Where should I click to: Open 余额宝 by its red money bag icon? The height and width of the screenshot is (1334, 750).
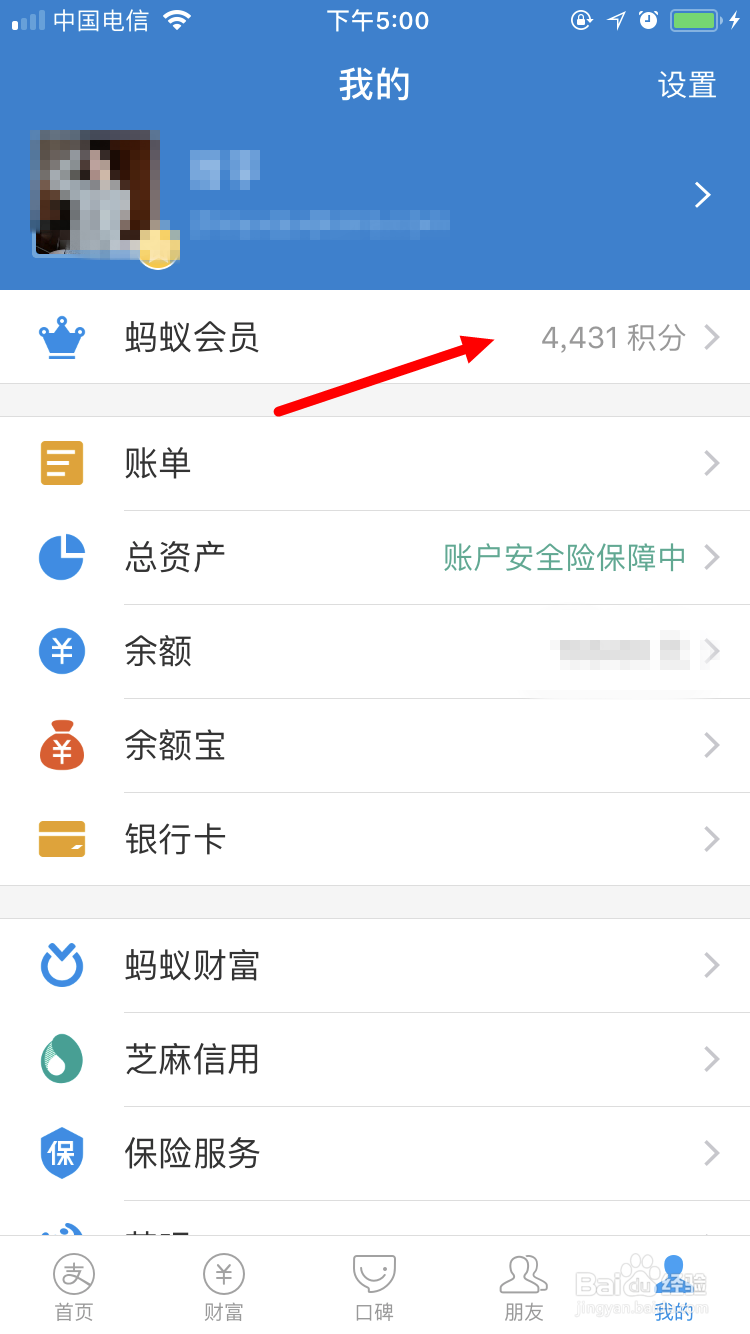62,745
